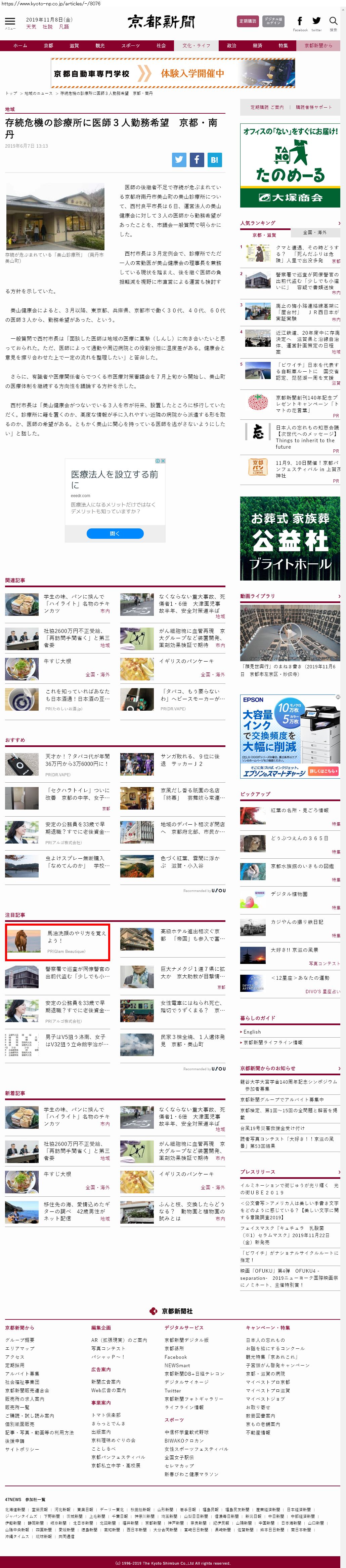The height and width of the screenshot is (1568, 346).
Task: Switch ranking to 全国・海外 tab
Action: pos(314,232)
